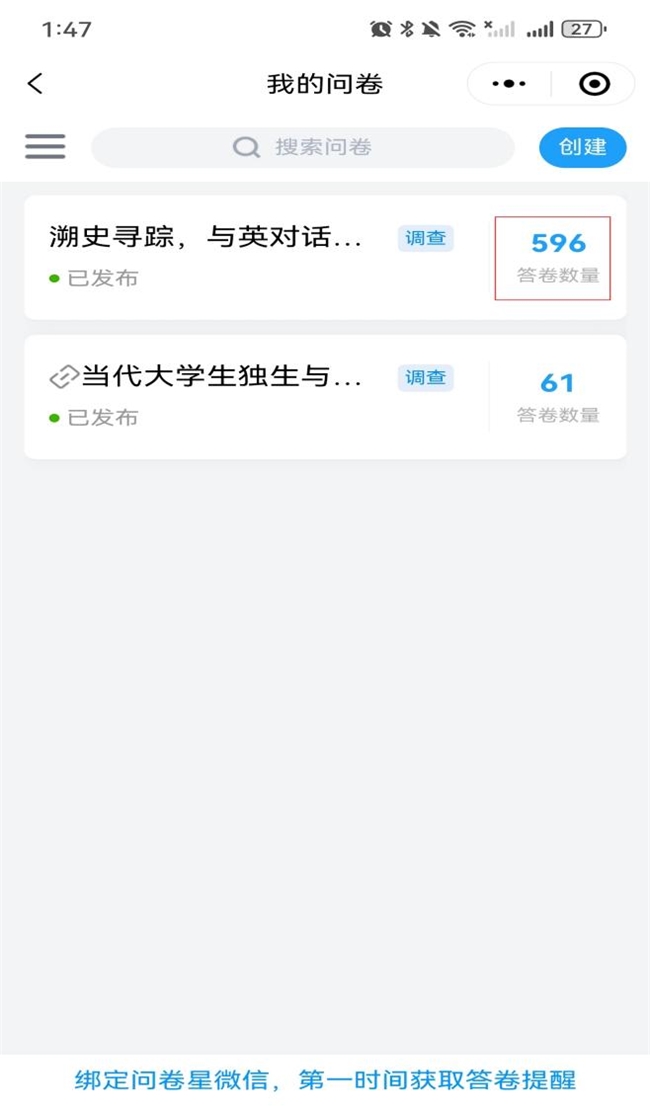The width and height of the screenshot is (650, 1109).
Task: Open the 当代大学生独生与 questionnaire
Action: 218,378
